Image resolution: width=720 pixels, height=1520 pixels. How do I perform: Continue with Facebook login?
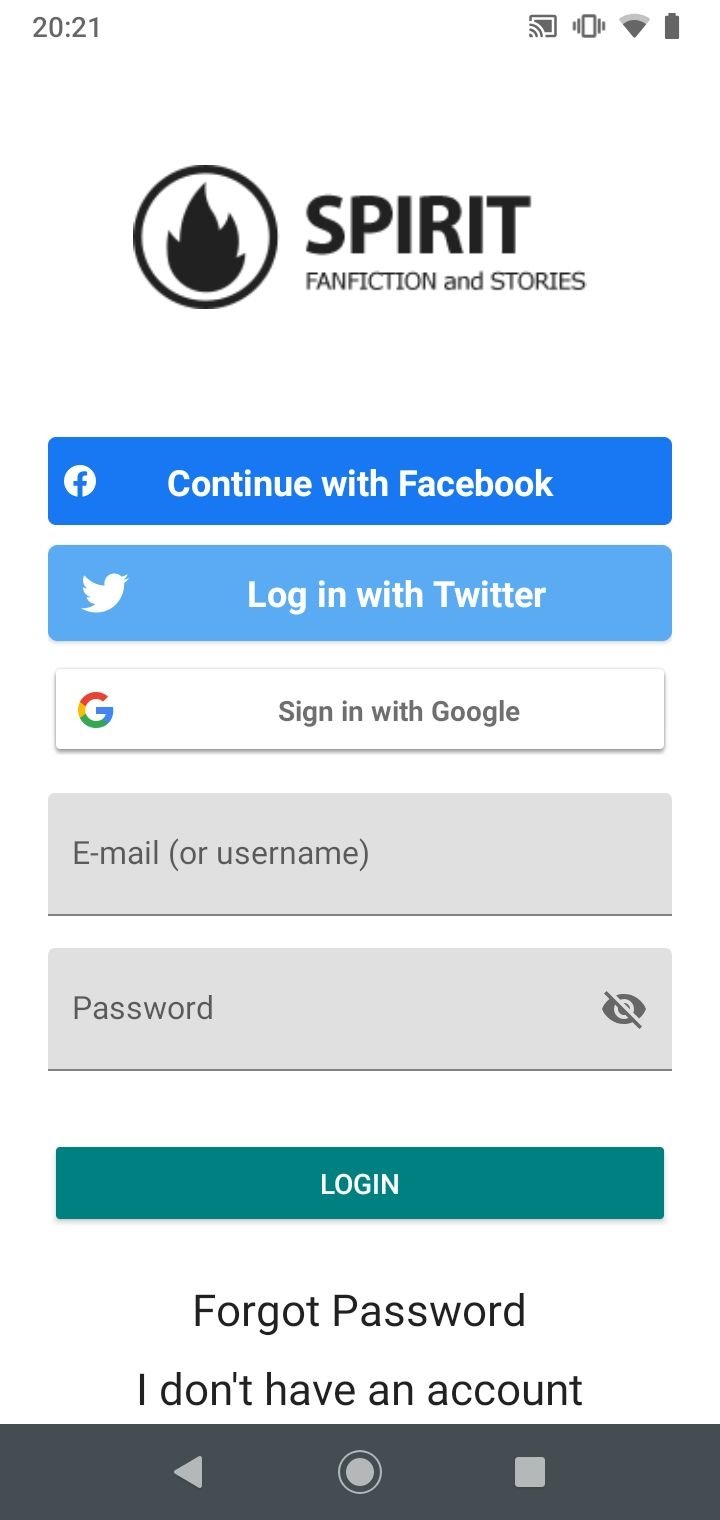click(x=360, y=481)
